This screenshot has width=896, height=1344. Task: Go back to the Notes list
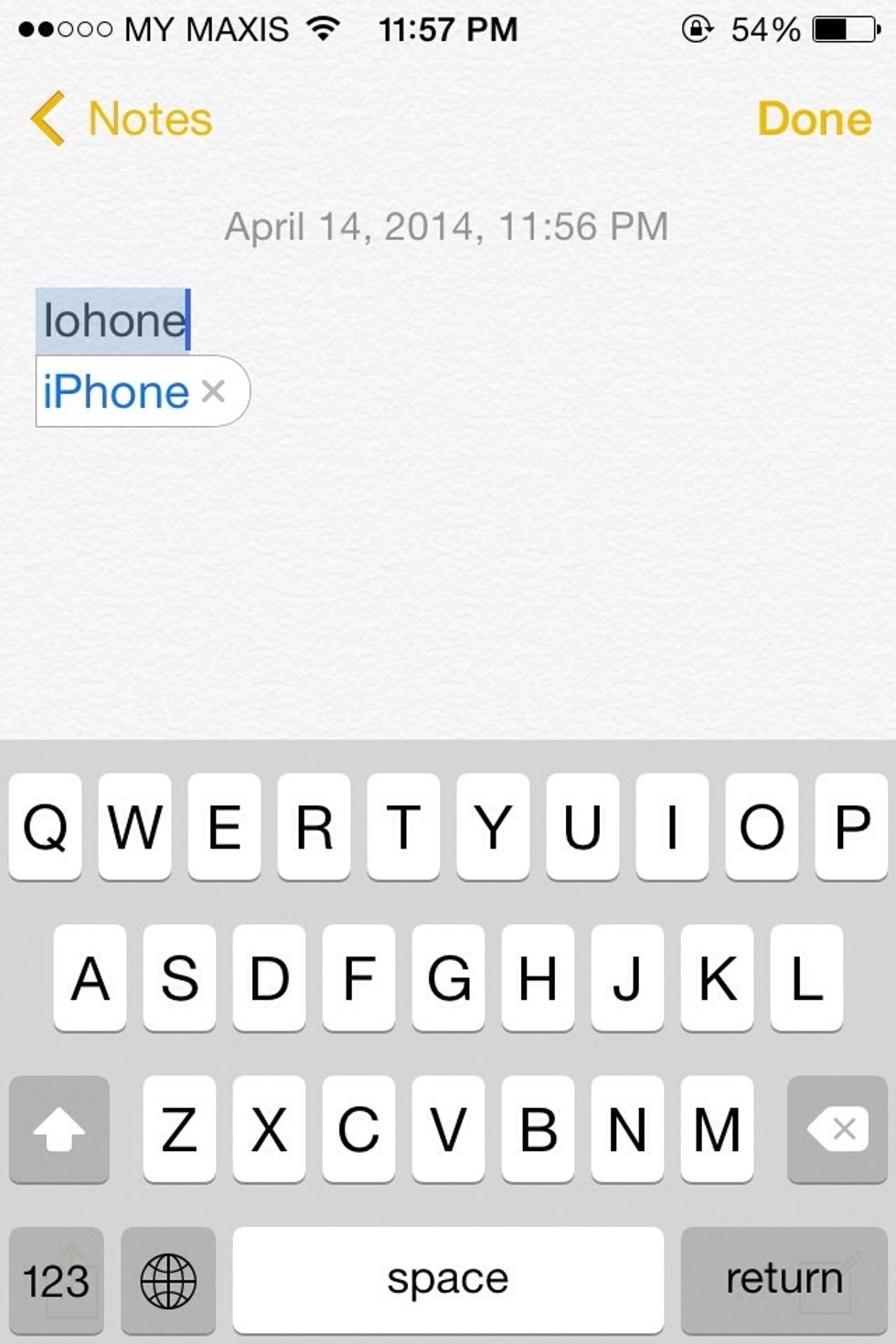121,119
